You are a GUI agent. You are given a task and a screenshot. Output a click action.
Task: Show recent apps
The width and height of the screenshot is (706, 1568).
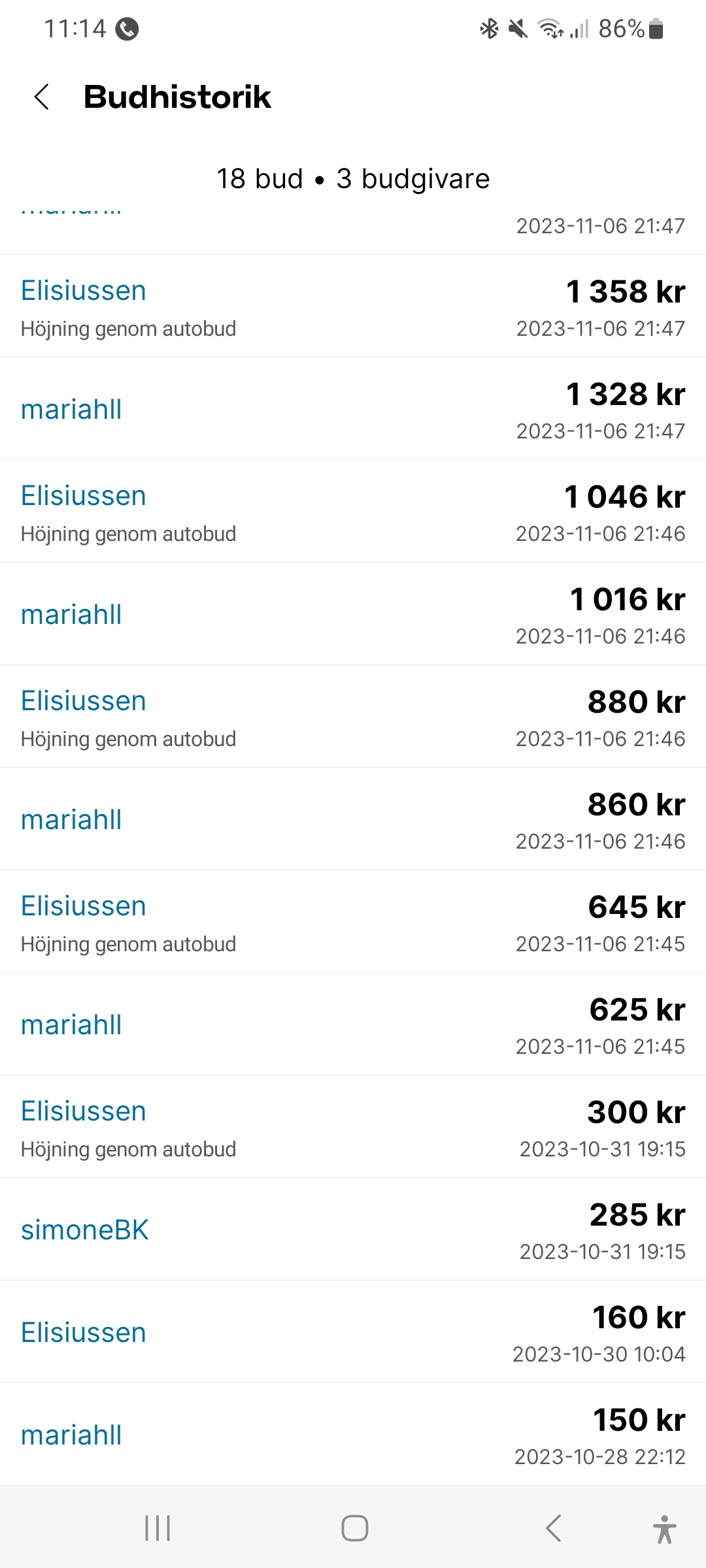click(x=158, y=1528)
